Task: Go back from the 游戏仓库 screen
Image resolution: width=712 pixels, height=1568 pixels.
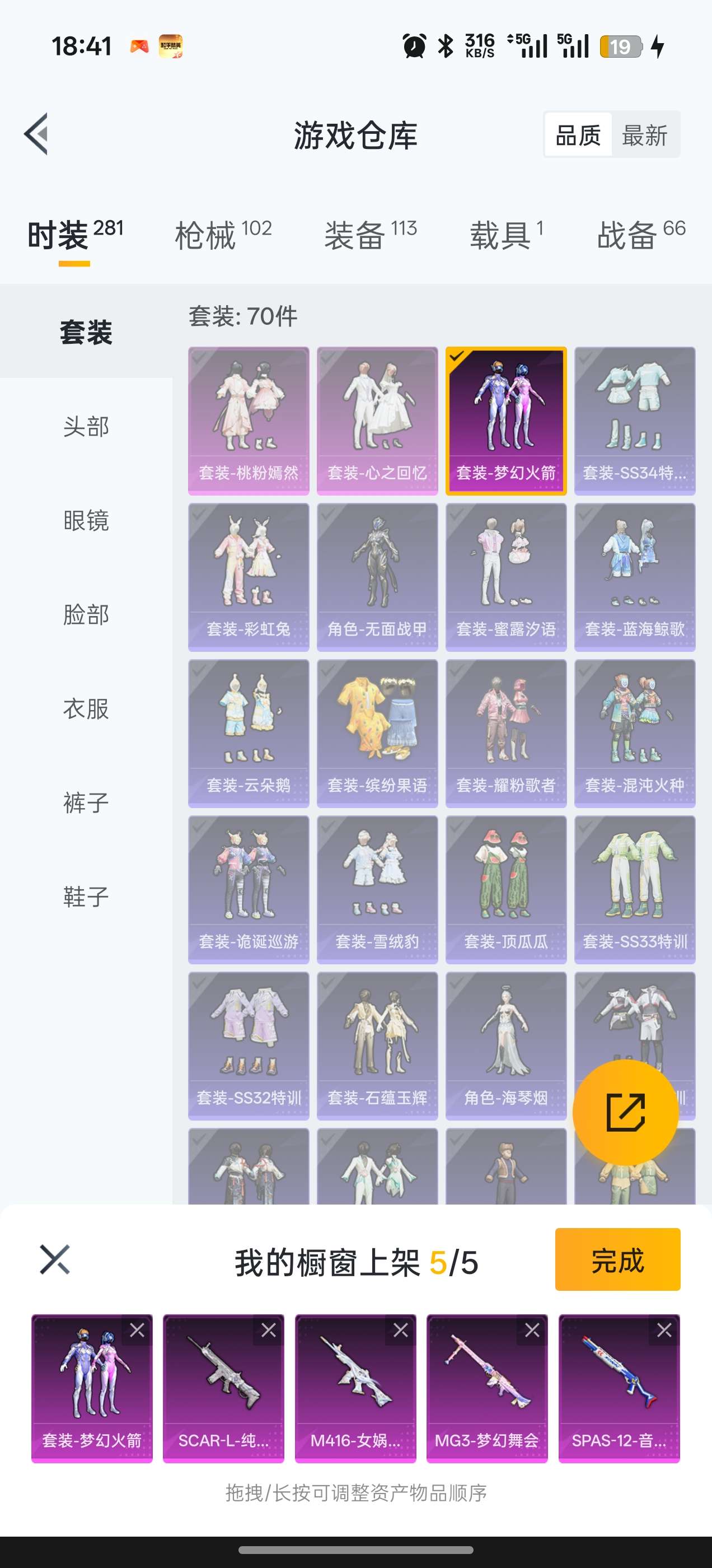Action: [36, 134]
